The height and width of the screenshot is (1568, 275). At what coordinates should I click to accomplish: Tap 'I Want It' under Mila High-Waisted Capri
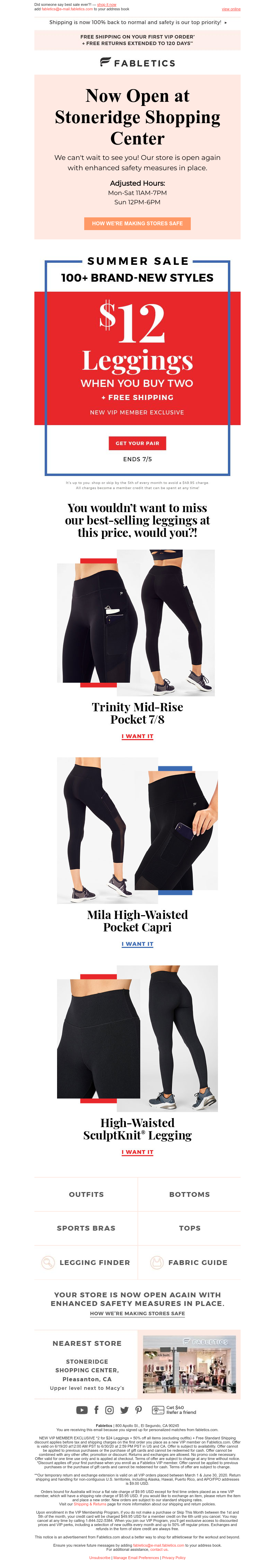(137, 944)
